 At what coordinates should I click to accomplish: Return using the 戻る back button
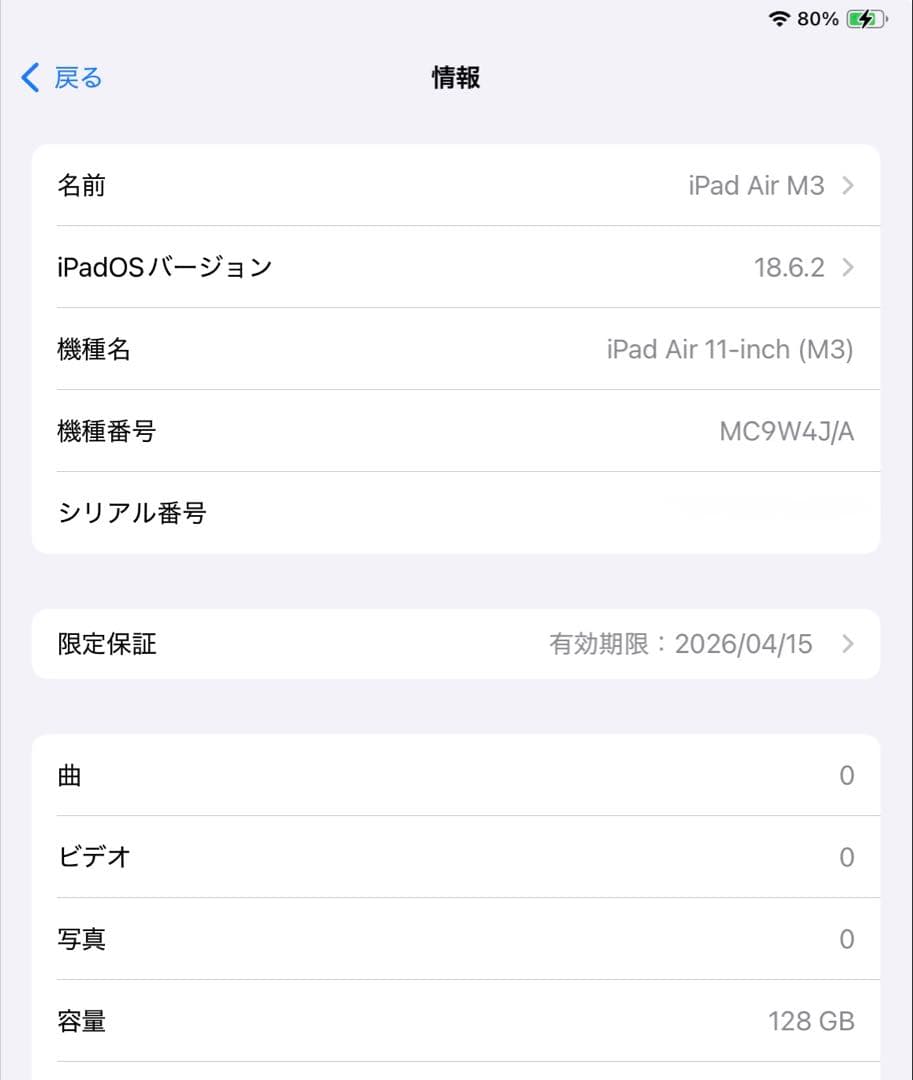coord(60,77)
